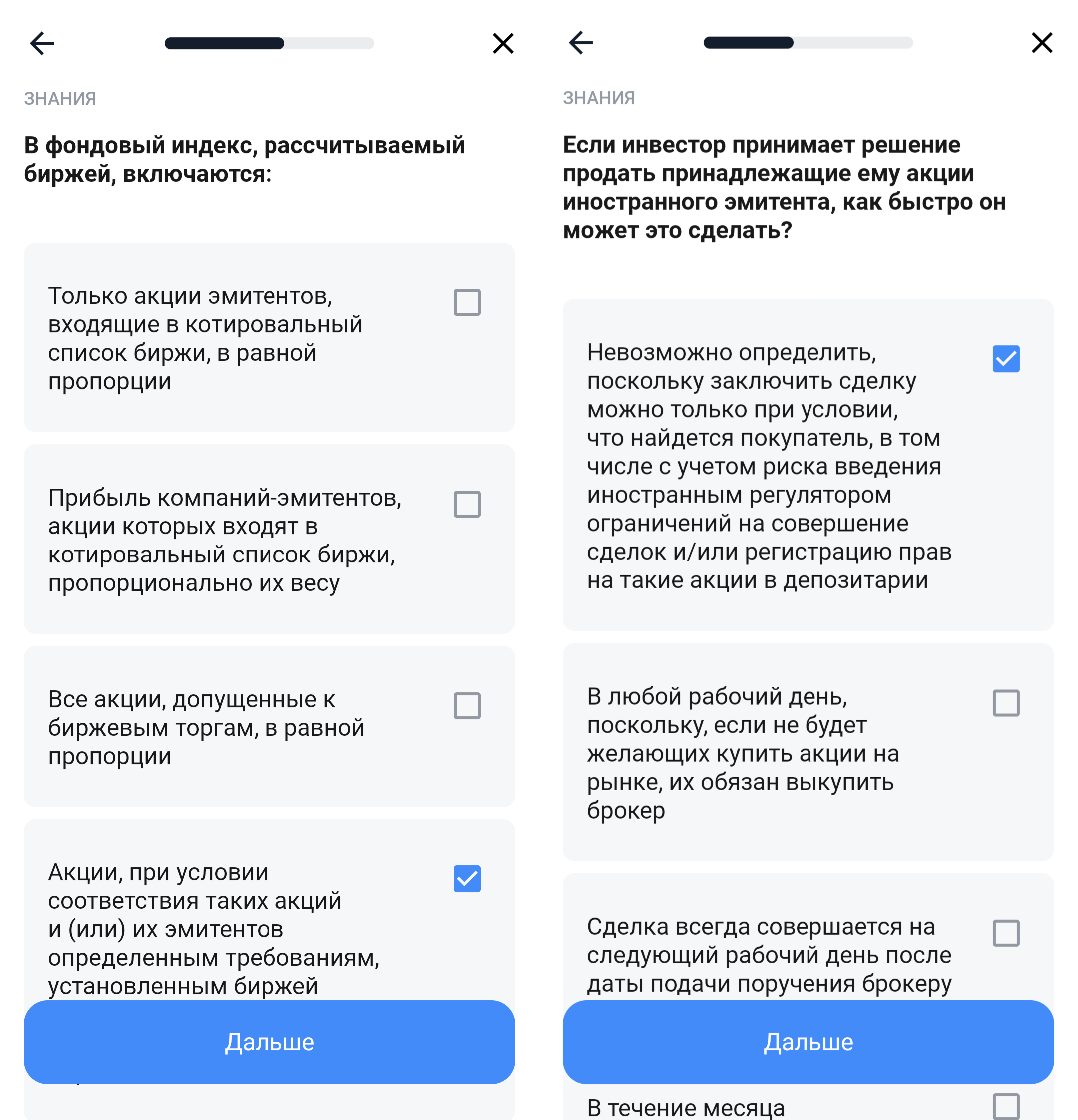
Task: Check 'Сделка всегда совершается на следующий рабочий день'
Action: click(x=1006, y=933)
